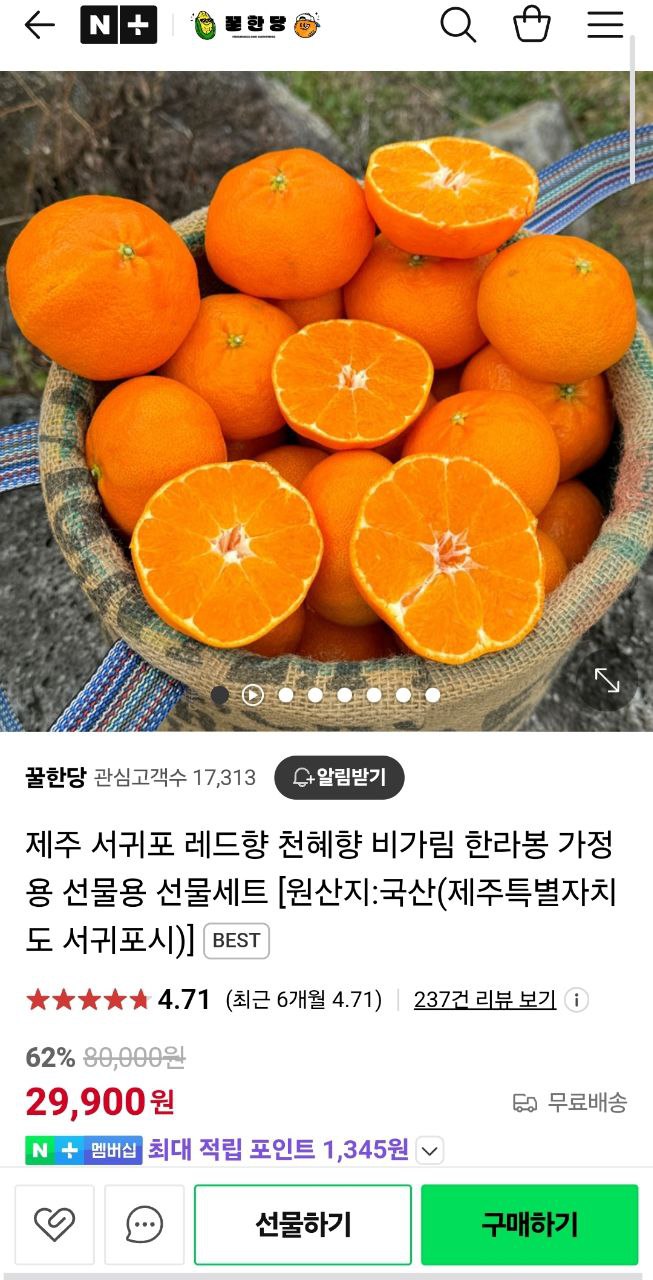This screenshot has height=1280, width=653.
Task: Open the 꿀한당 store page
Action: pyautogui.click(x=56, y=777)
